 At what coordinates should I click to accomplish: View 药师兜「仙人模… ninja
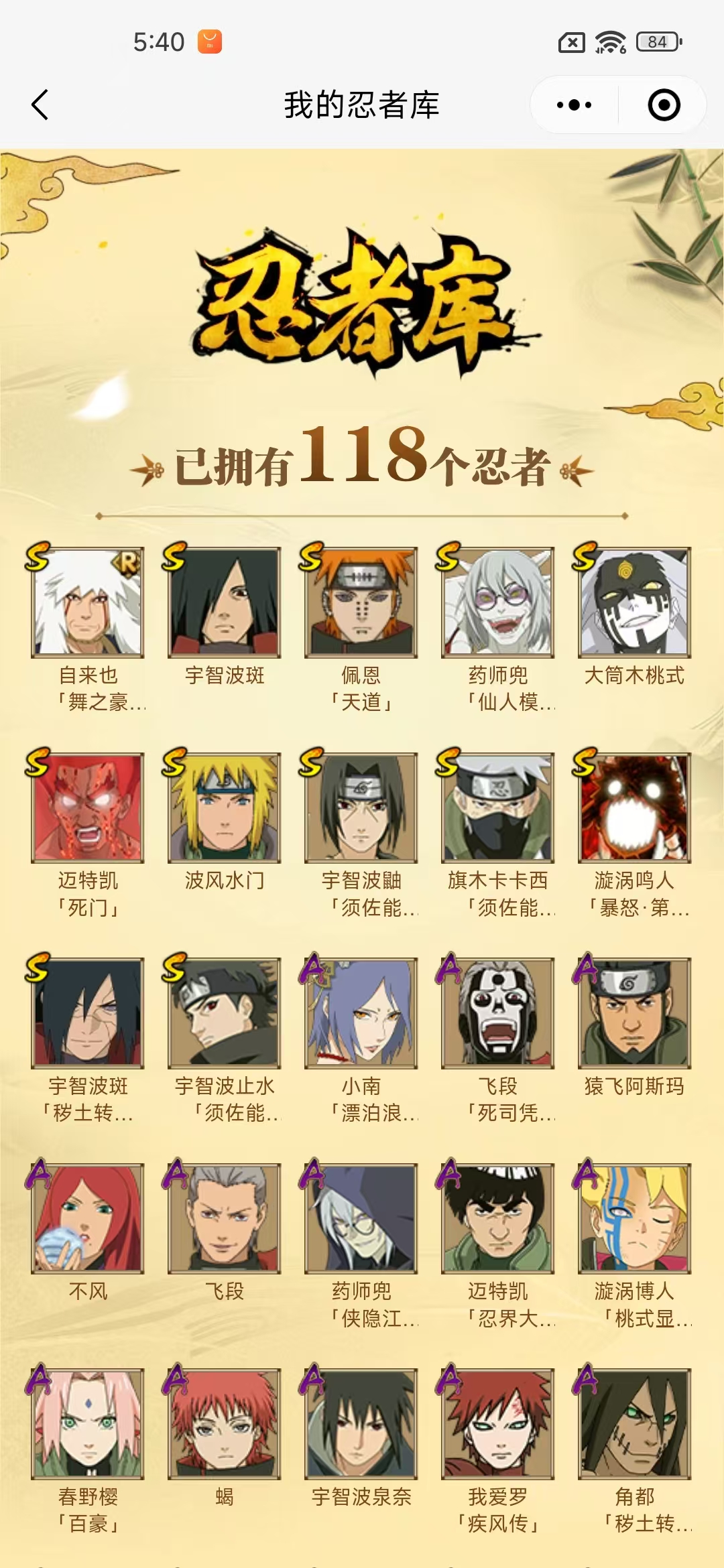498,602
